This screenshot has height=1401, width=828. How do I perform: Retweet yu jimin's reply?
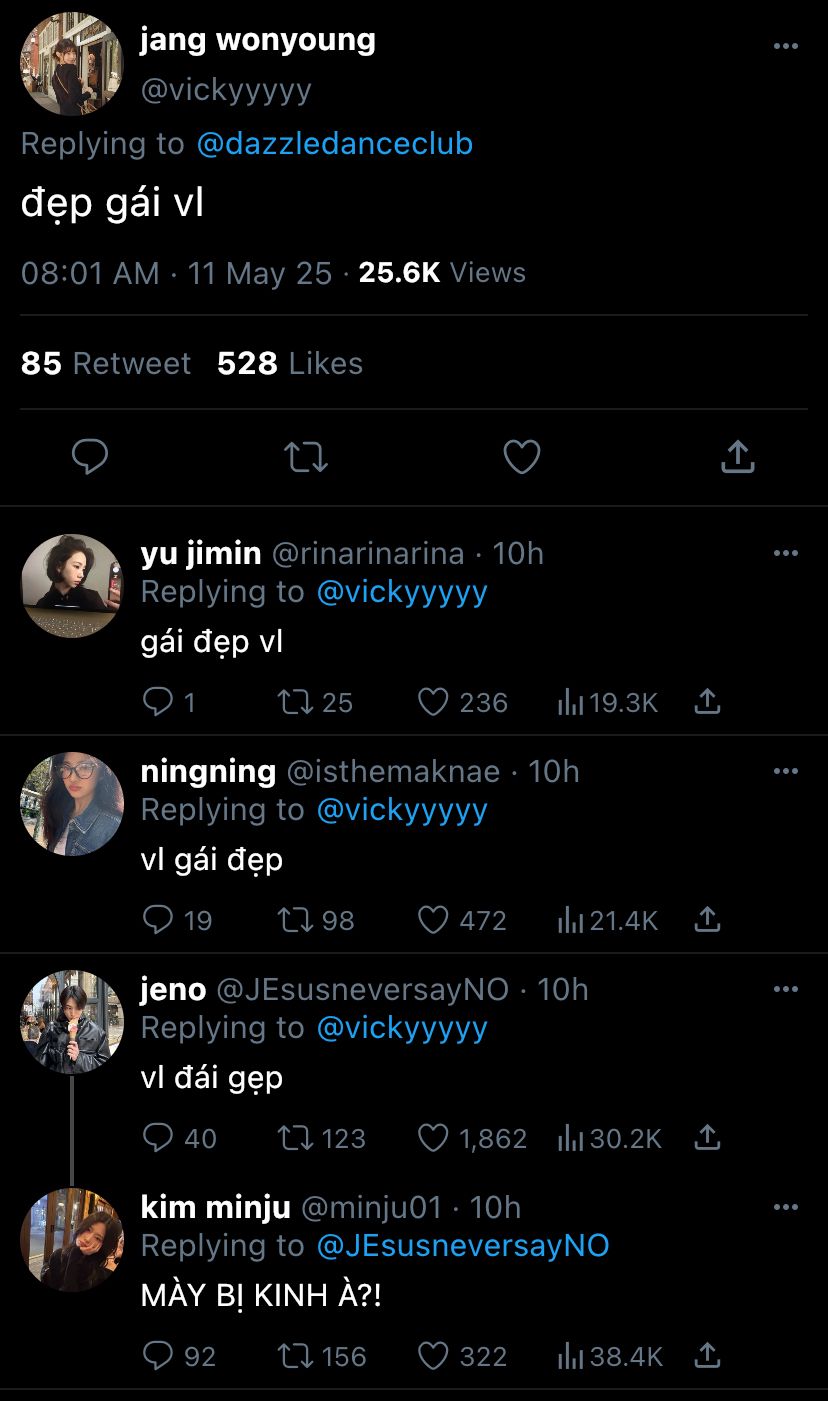tap(295, 703)
